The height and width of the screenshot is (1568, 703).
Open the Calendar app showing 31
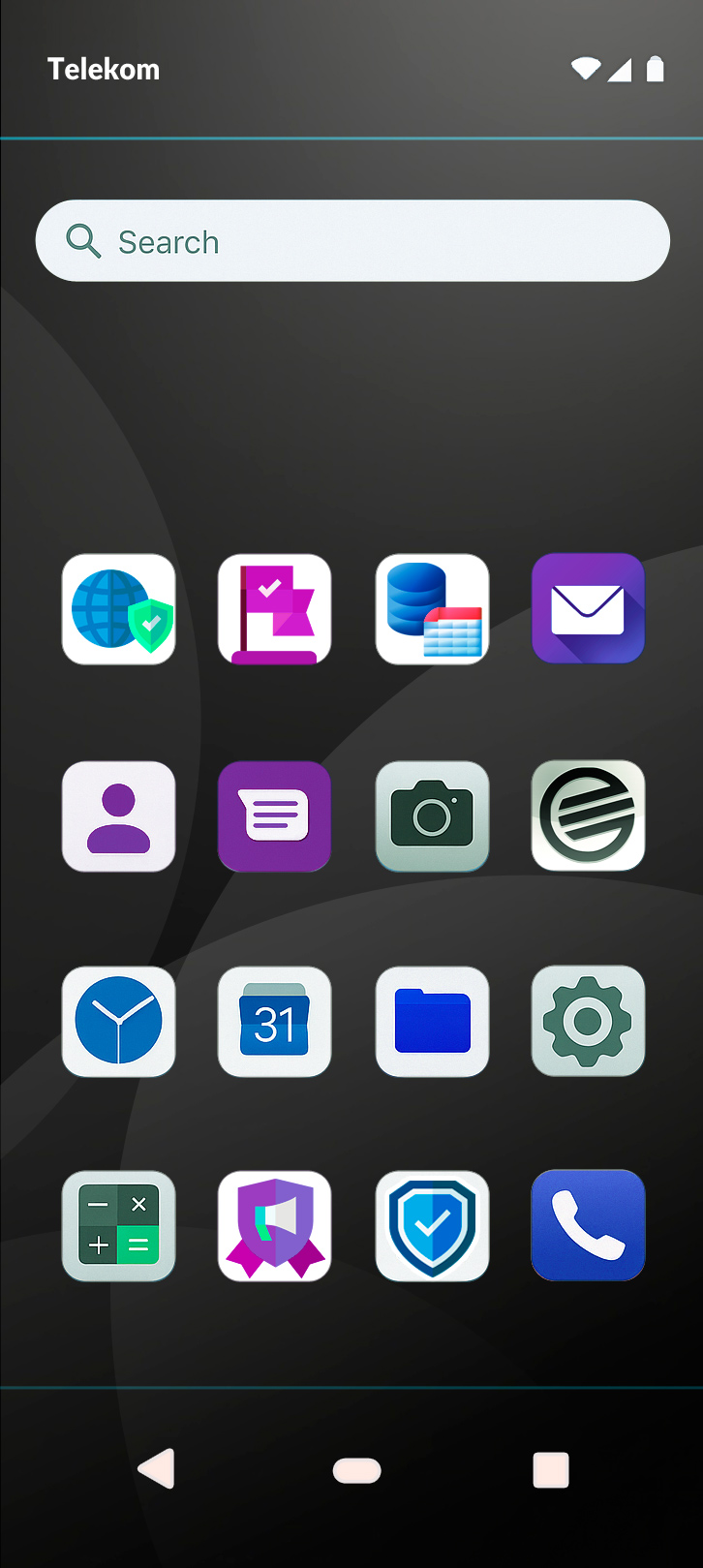pyautogui.click(x=275, y=1022)
